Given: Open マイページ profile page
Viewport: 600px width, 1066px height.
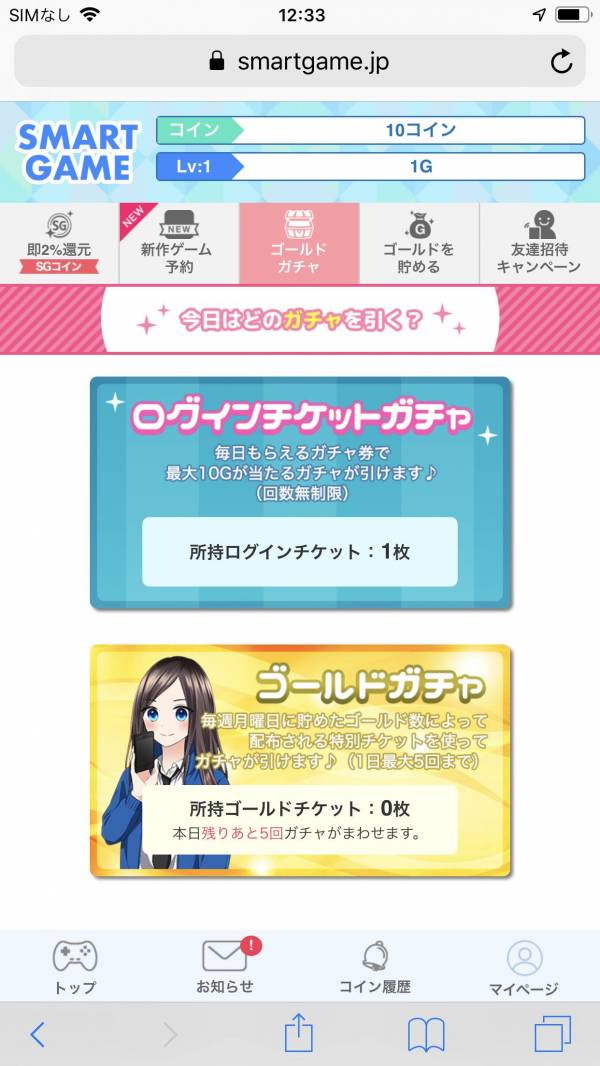Looking at the screenshot, I should coord(524,967).
